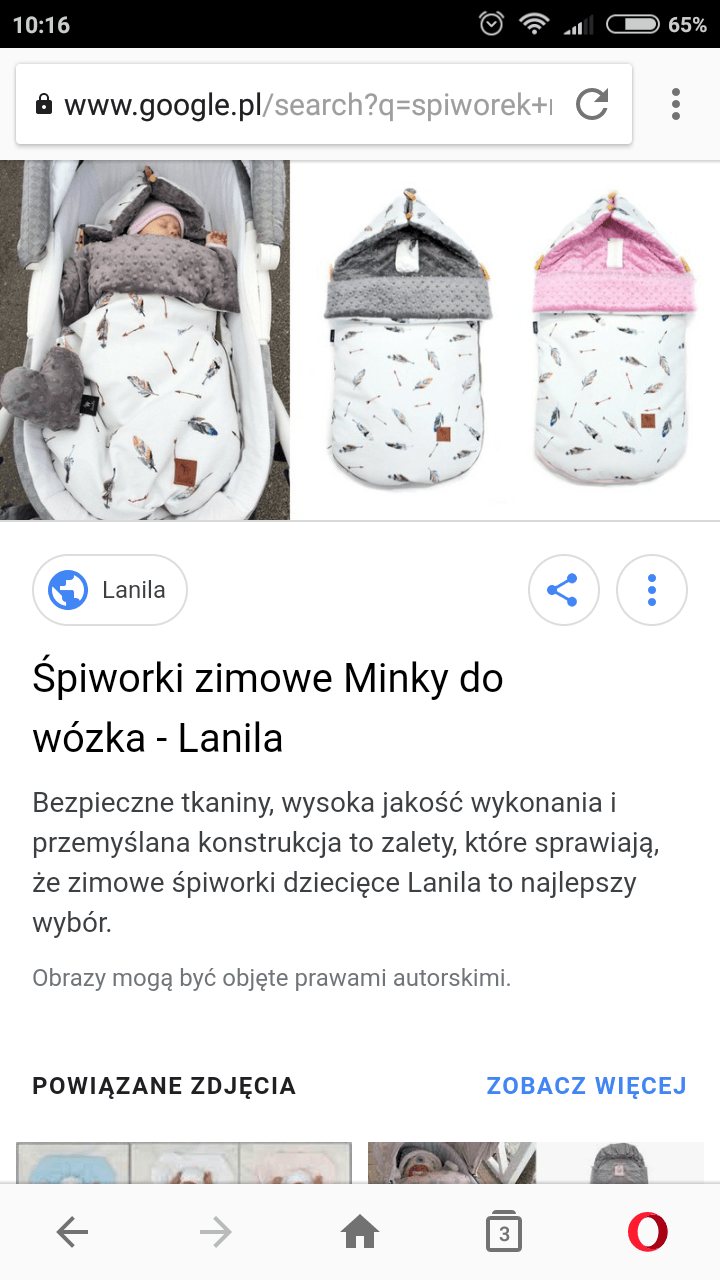This screenshot has width=720, height=1280.
Task: Open the Opera main menu
Action: click(648, 1233)
